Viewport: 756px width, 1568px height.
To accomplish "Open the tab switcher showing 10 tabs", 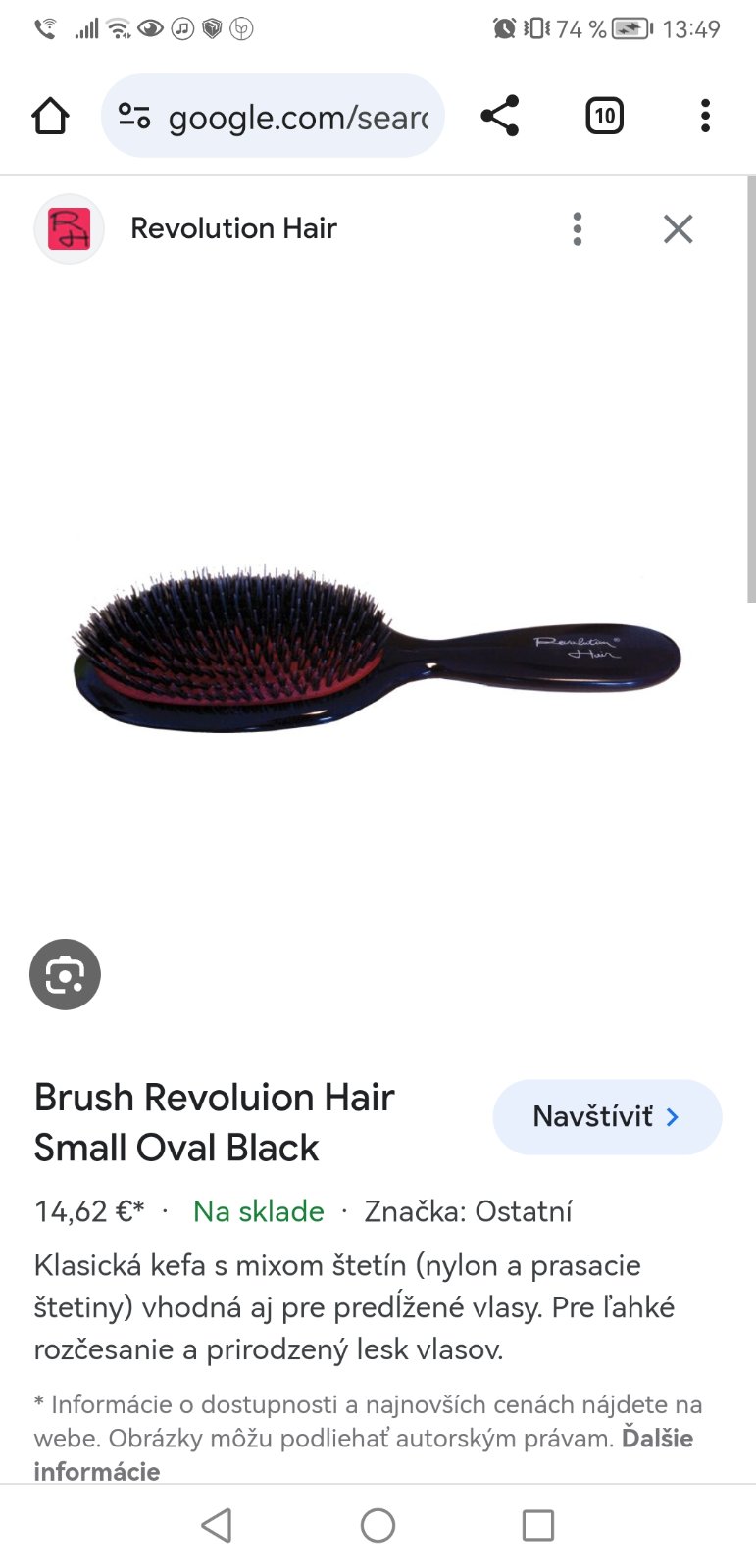I will [604, 117].
